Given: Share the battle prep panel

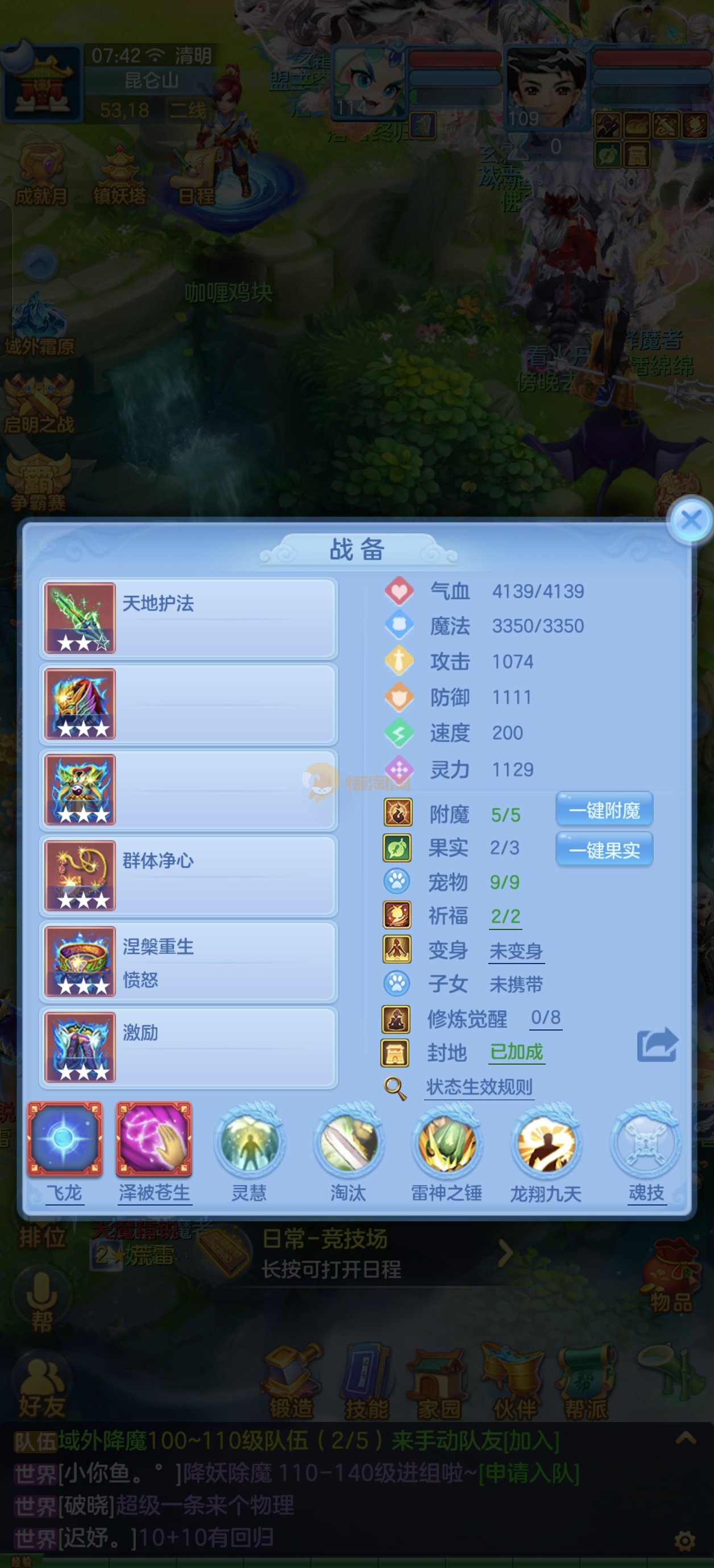Looking at the screenshot, I should [657, 1045].
